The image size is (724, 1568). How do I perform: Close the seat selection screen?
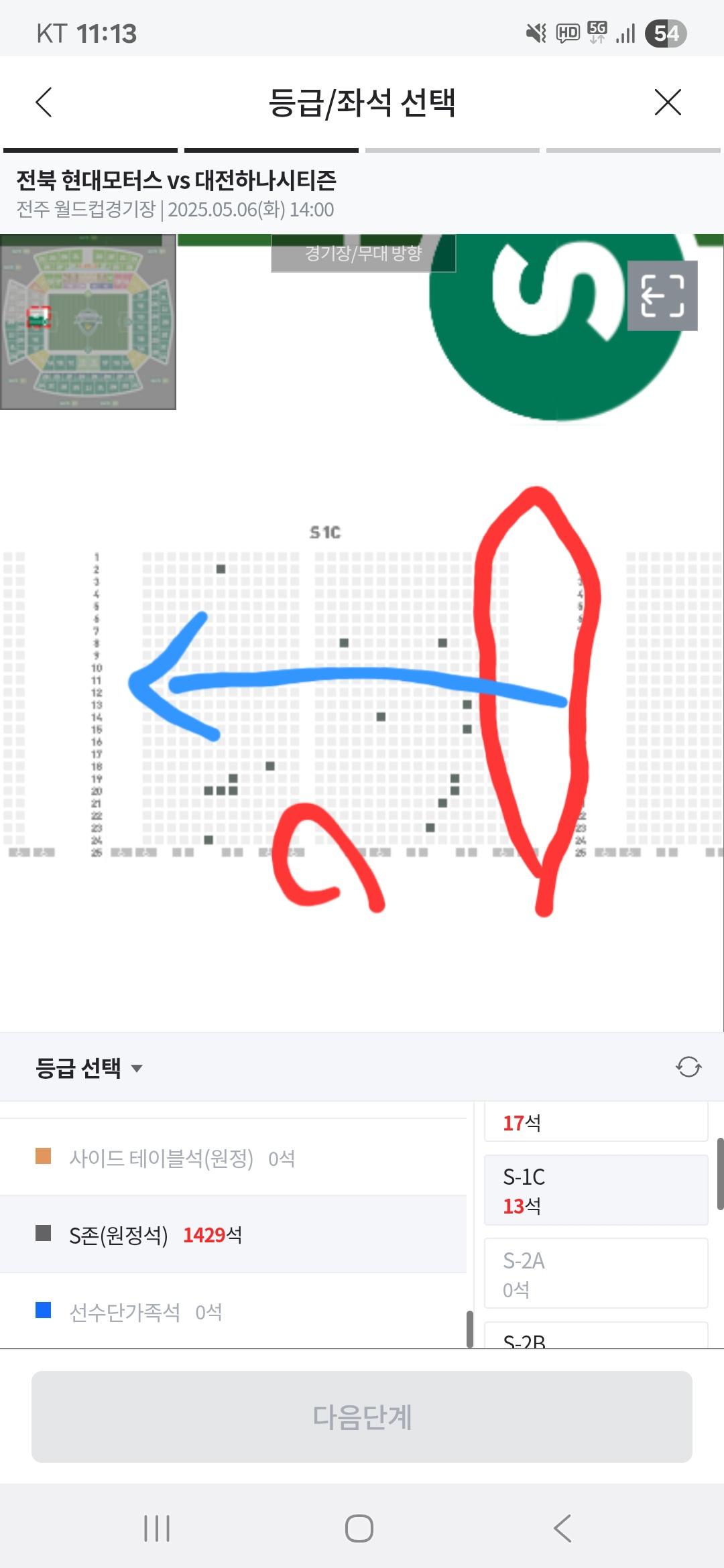(667, 103)
